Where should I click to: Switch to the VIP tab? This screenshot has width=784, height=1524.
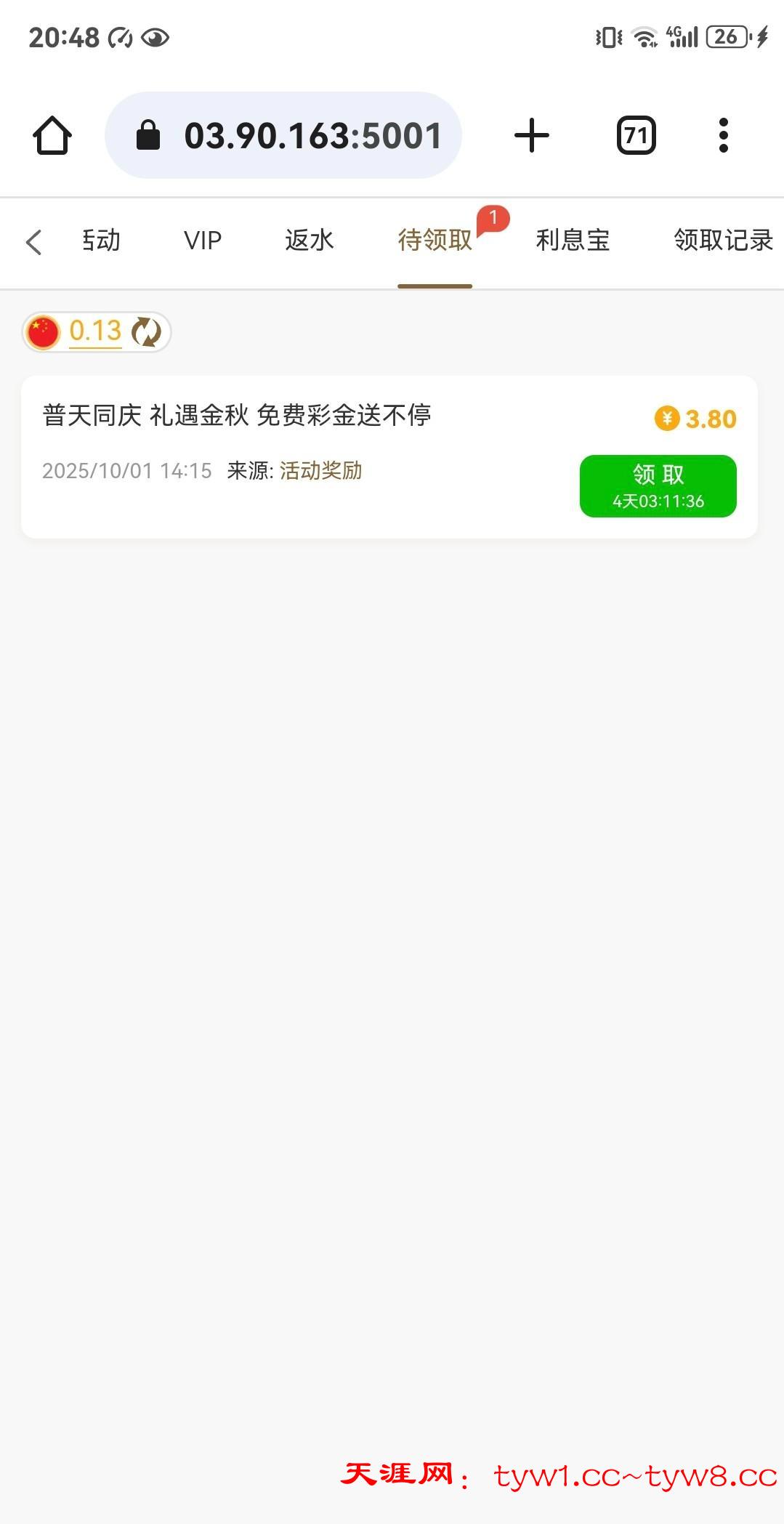tap(202, 241)
